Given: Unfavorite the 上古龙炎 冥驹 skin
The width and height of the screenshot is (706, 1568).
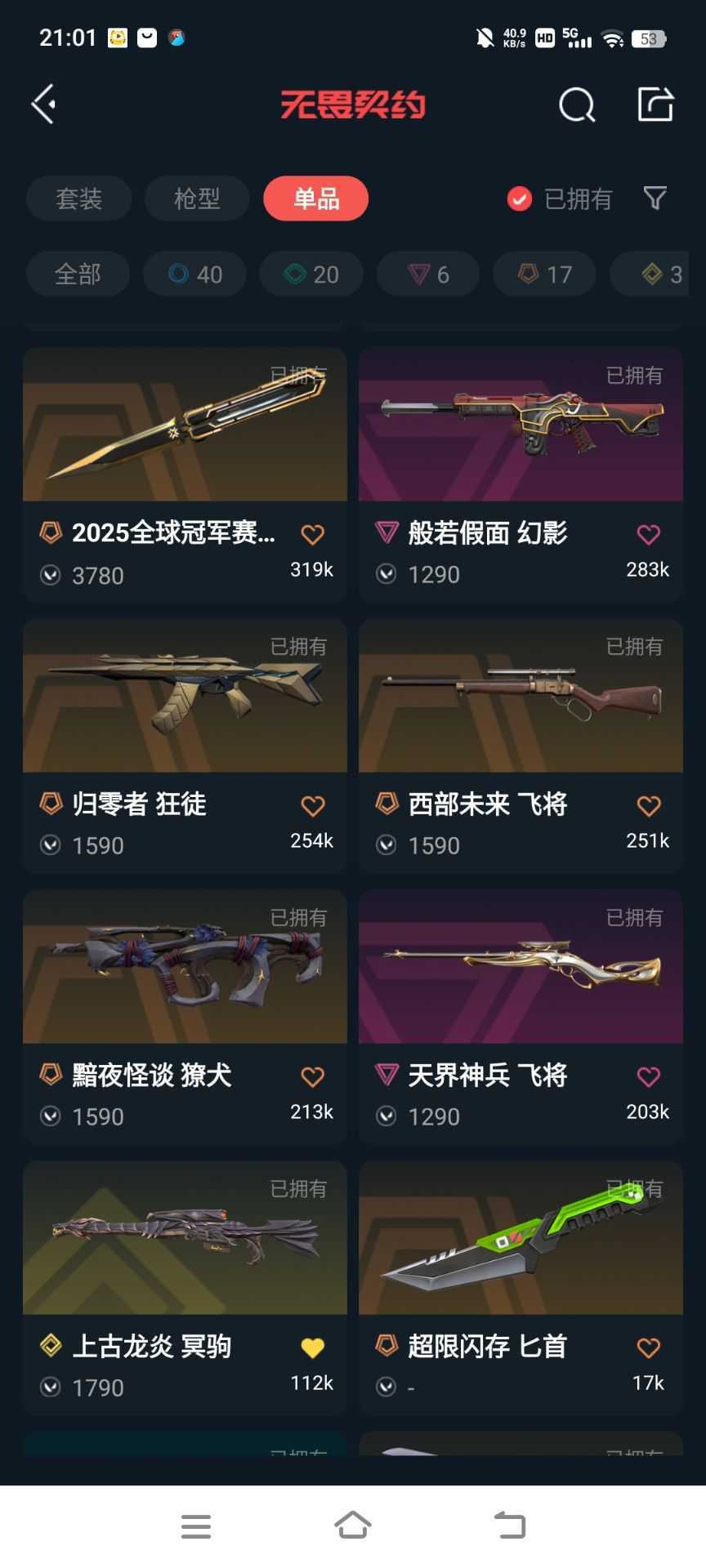Looking at the screenshot, I should [312, 1346].
